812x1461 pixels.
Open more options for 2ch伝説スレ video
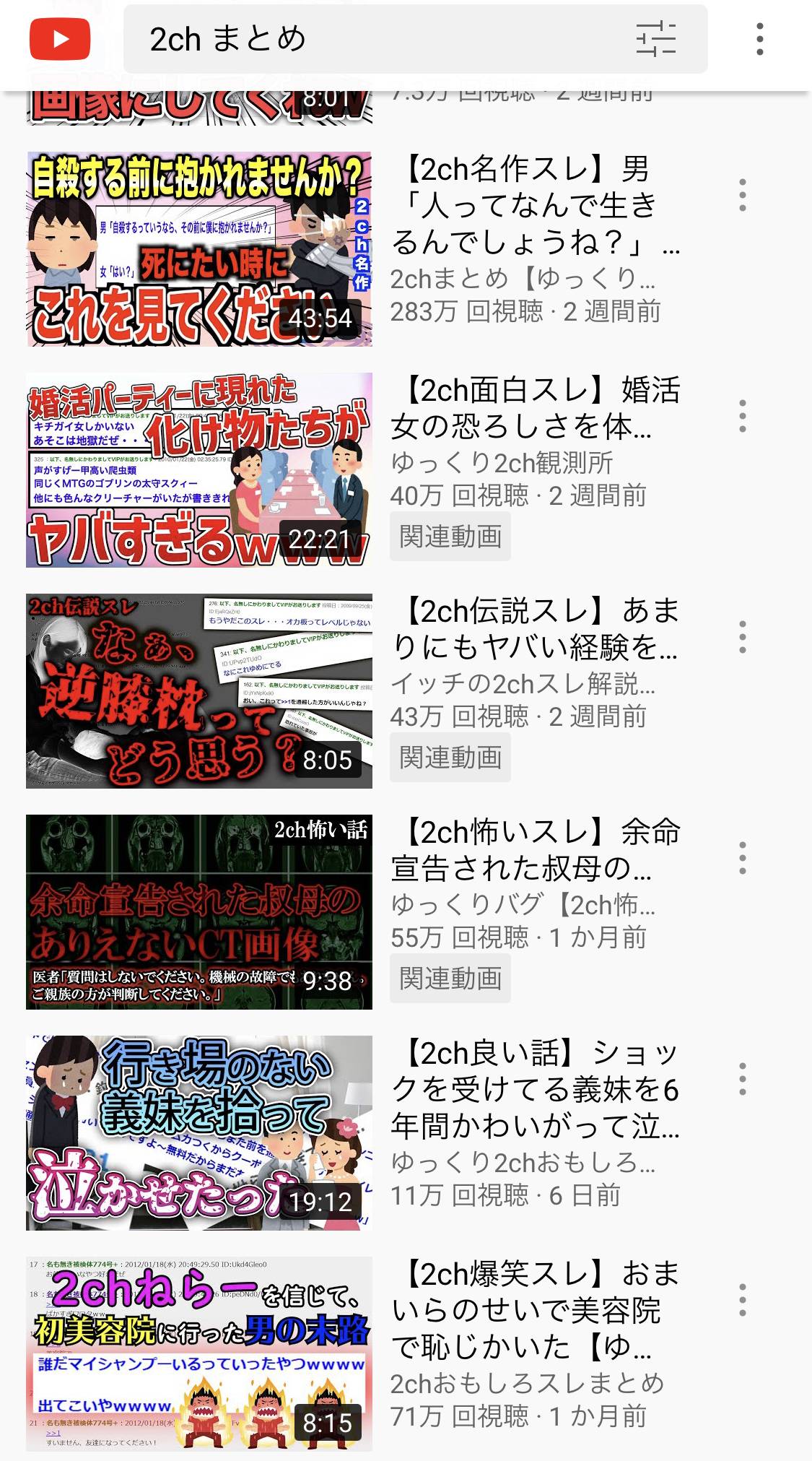point(742,637)
